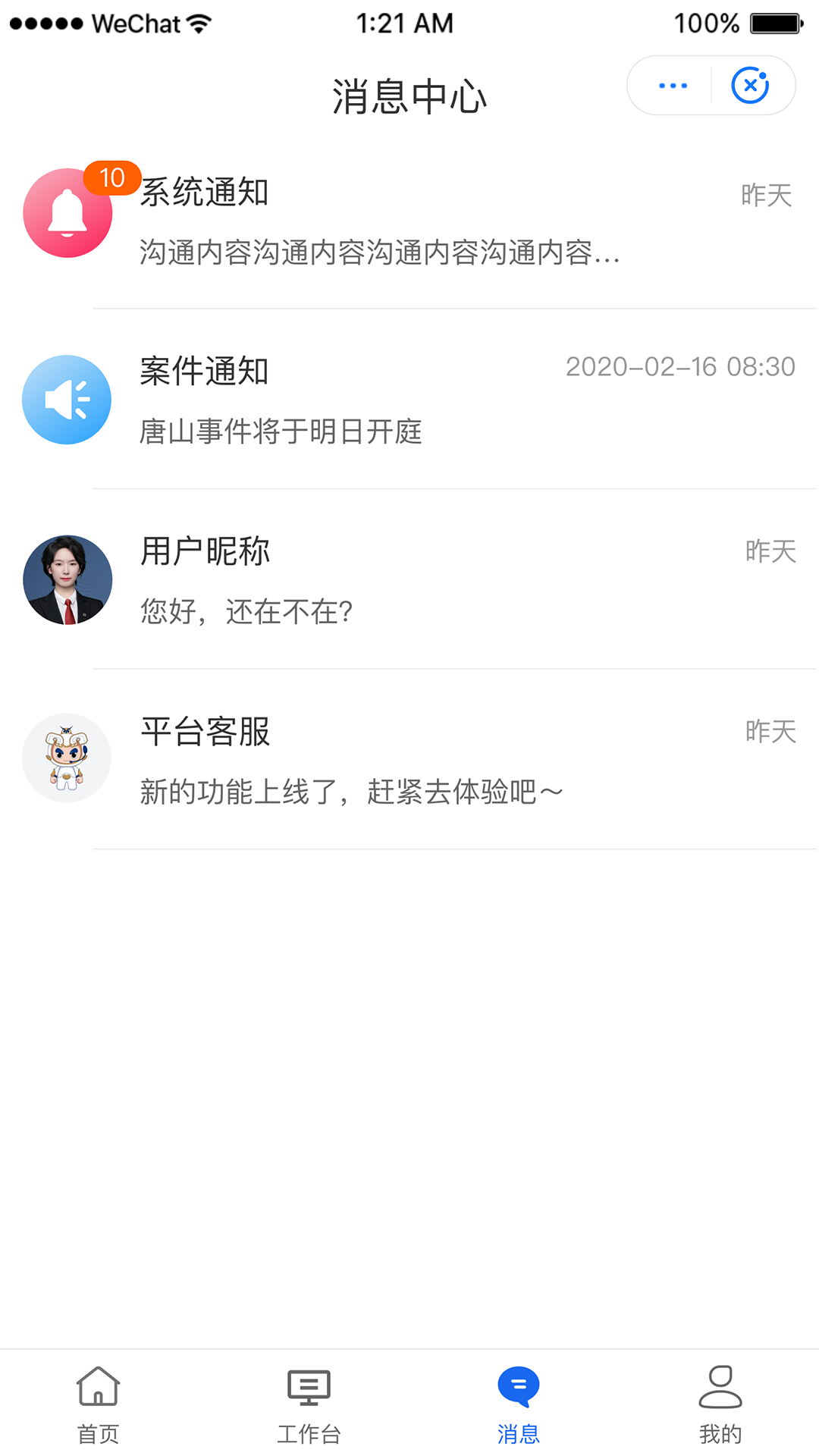The image size is (819, 1456).
Task: Tap the 用户昵称 user avatar photo
Action: 67,579
